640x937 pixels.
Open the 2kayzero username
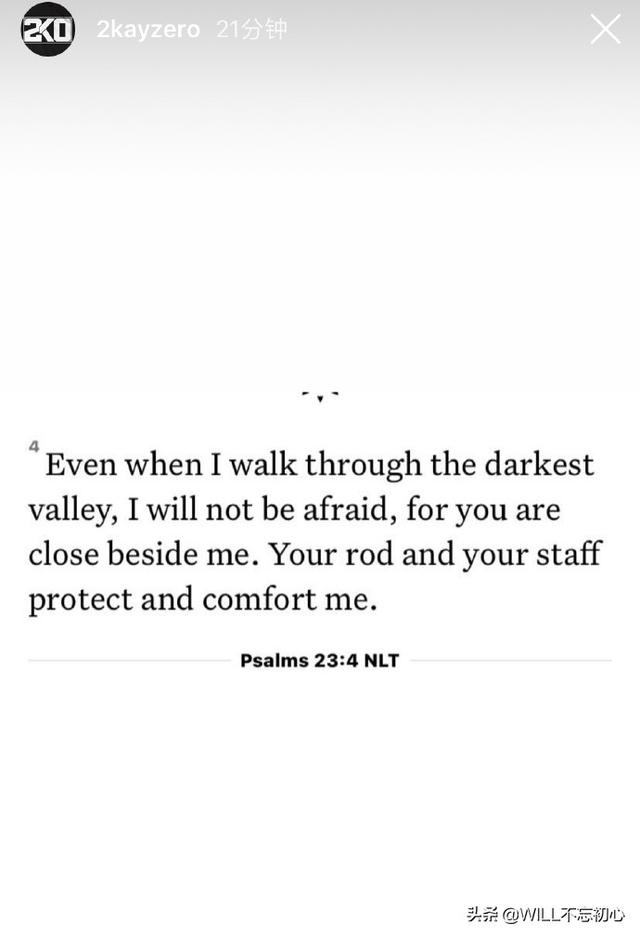(x=148, y=30)
